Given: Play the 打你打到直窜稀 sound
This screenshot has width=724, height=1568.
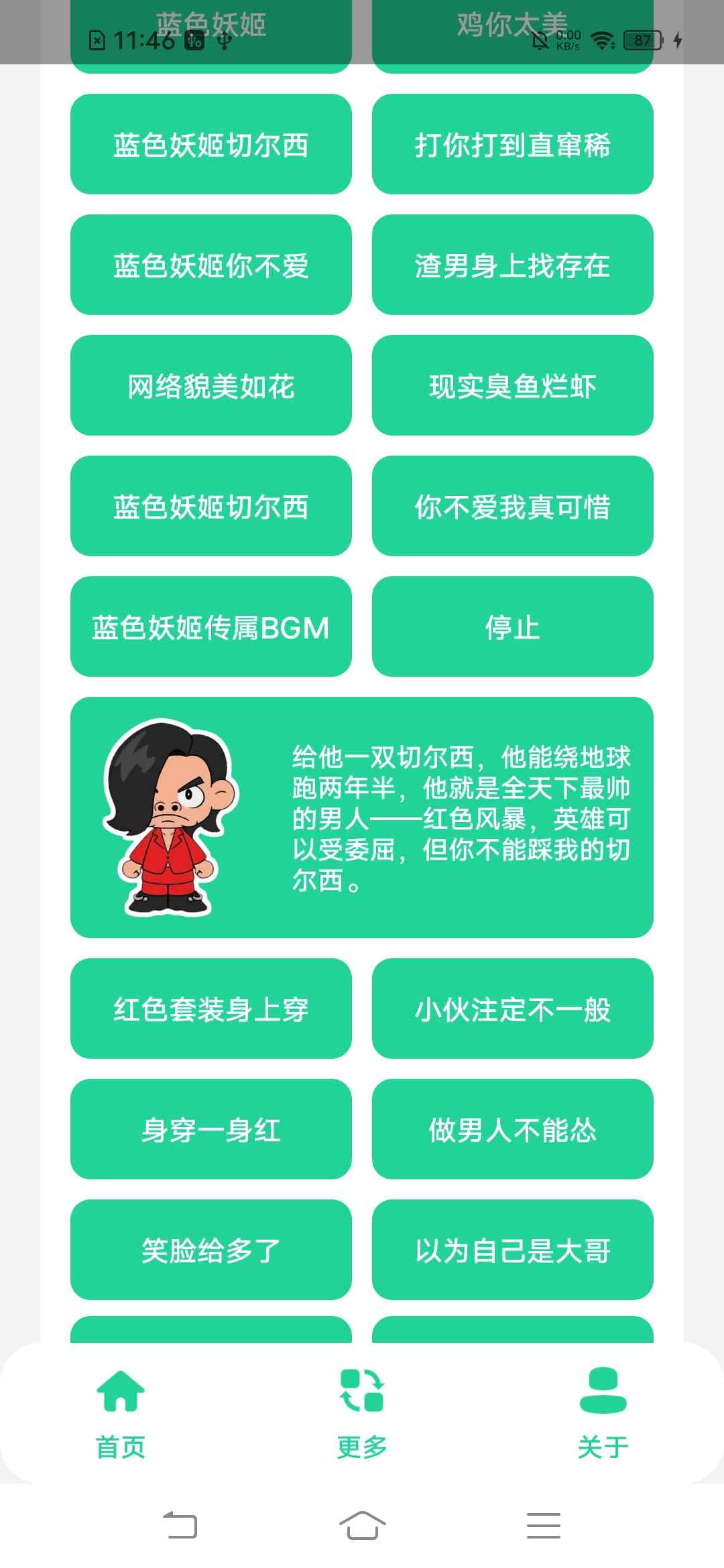Looking at the screenshot, I should tap(513, 144).
